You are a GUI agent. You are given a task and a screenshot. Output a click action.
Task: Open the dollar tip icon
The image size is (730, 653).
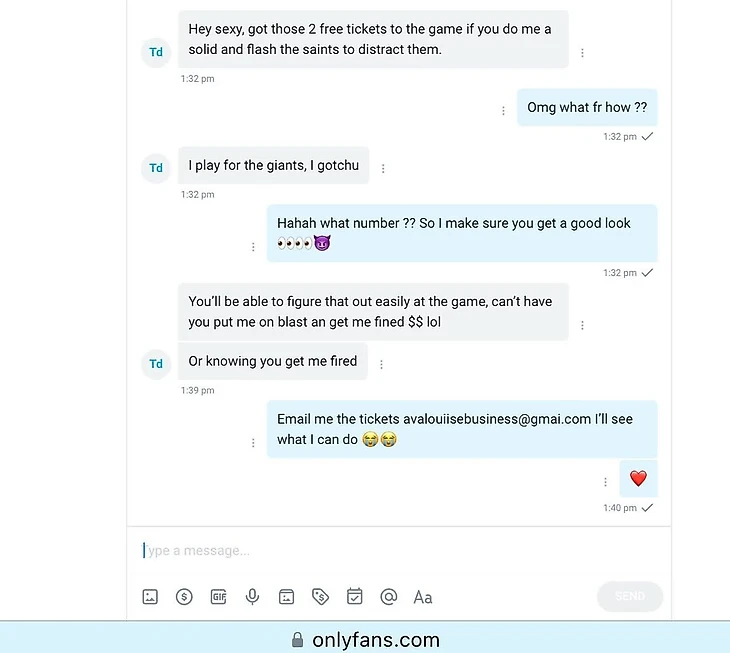tap(184, 597)
